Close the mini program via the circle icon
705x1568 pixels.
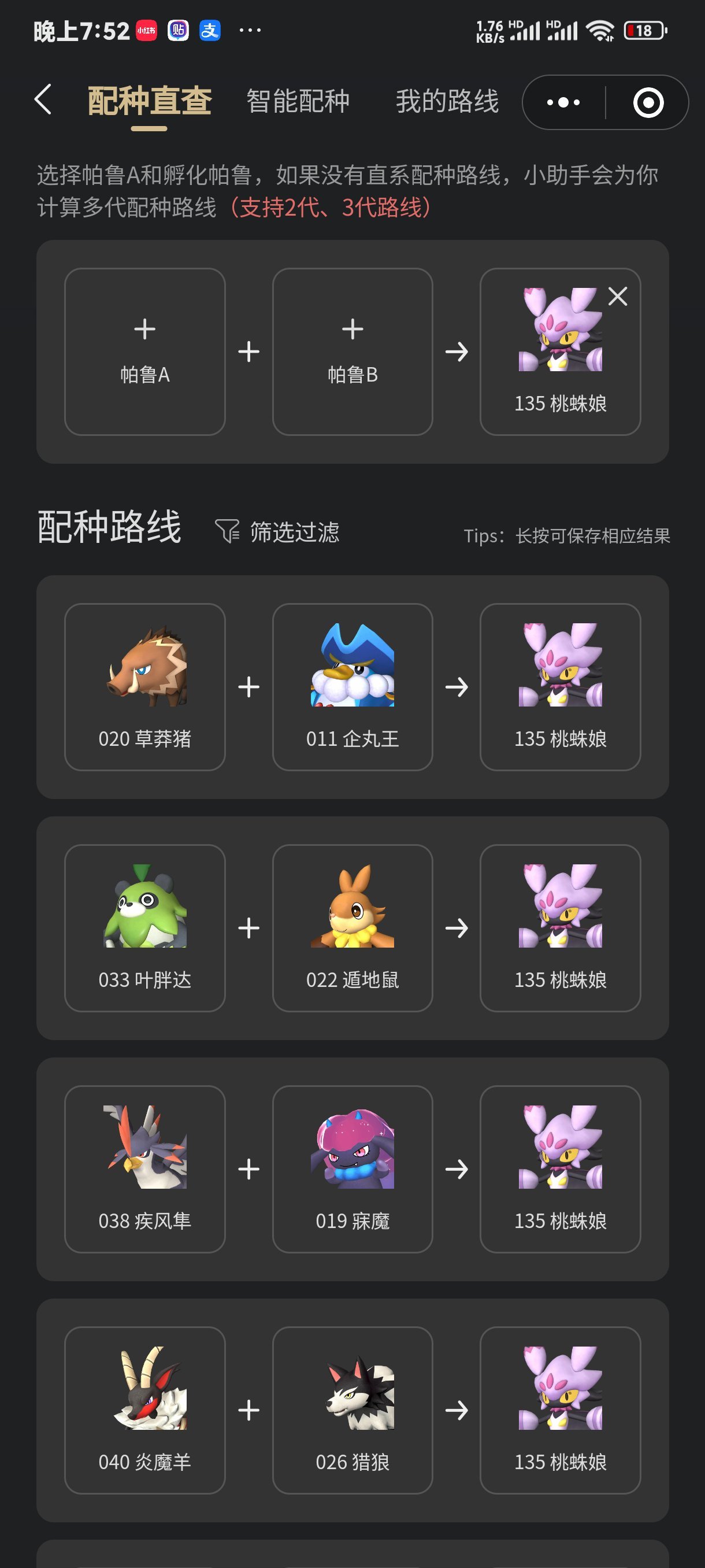click(x=648, y=102)
